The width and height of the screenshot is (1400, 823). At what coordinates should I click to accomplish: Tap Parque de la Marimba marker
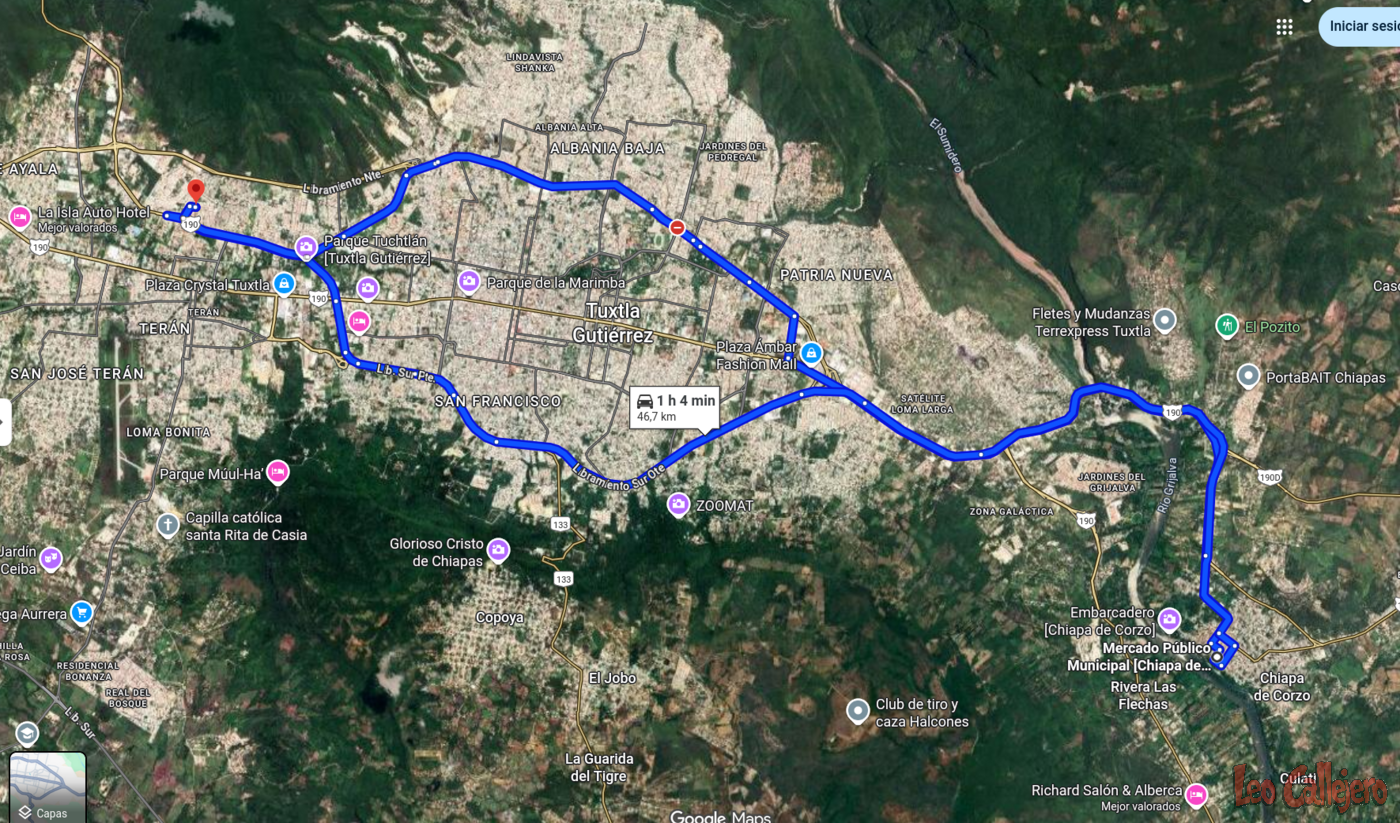click(x=469, y=282)
